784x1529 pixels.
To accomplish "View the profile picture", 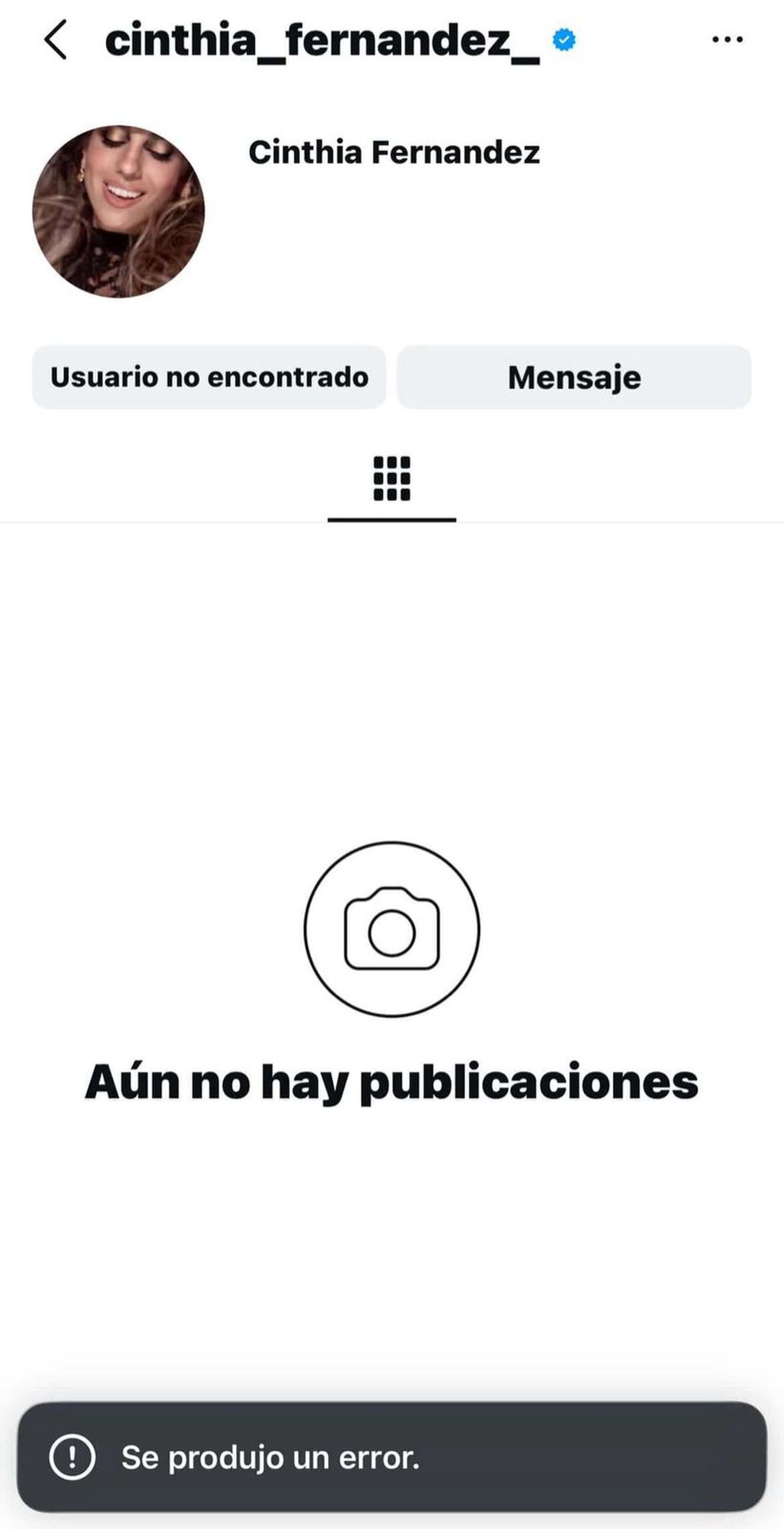I will point(118,211).
